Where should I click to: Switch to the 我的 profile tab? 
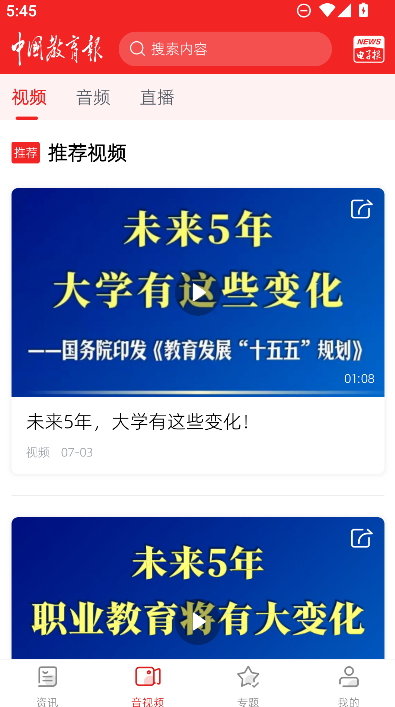(x=349, y=685)
